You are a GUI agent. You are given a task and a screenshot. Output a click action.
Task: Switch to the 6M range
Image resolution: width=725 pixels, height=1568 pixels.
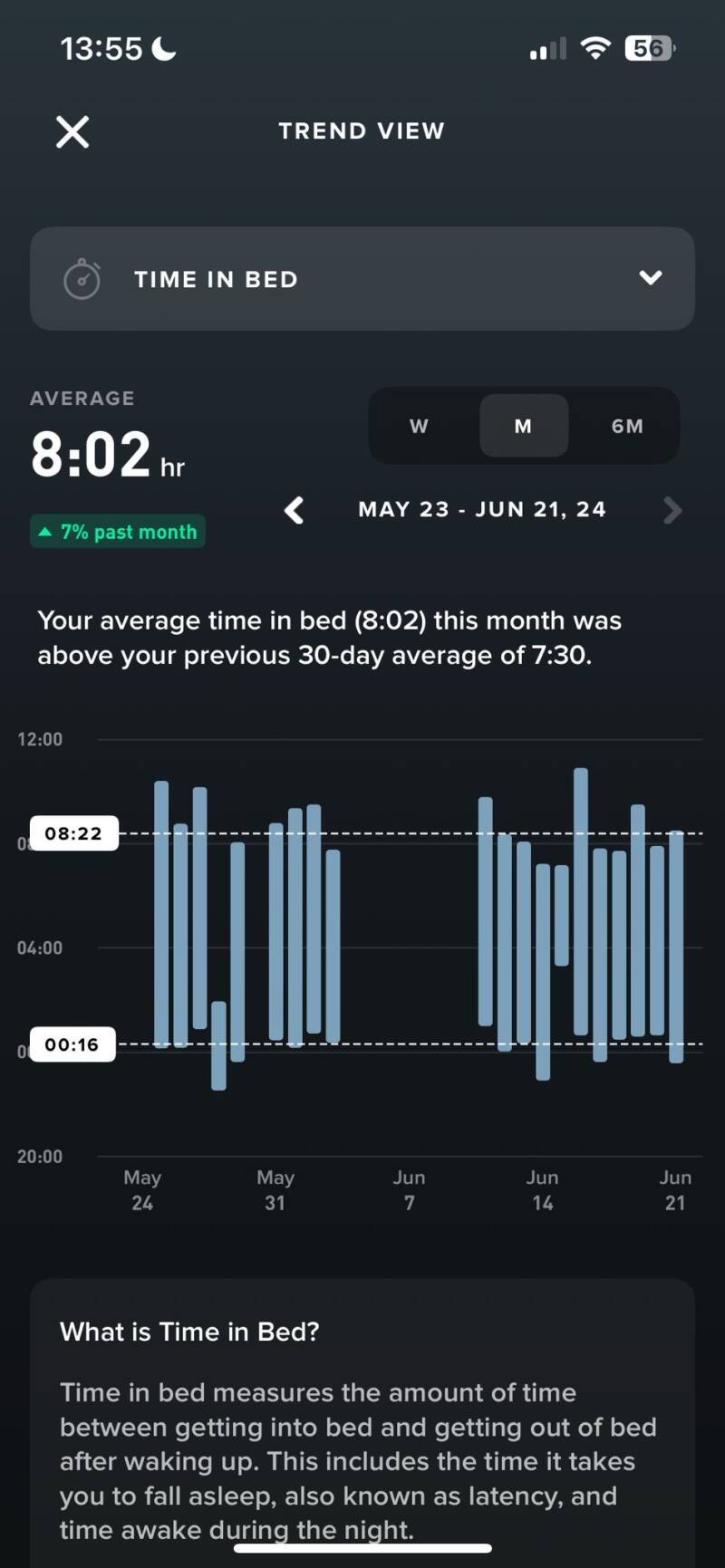click(x=627, y=427)
